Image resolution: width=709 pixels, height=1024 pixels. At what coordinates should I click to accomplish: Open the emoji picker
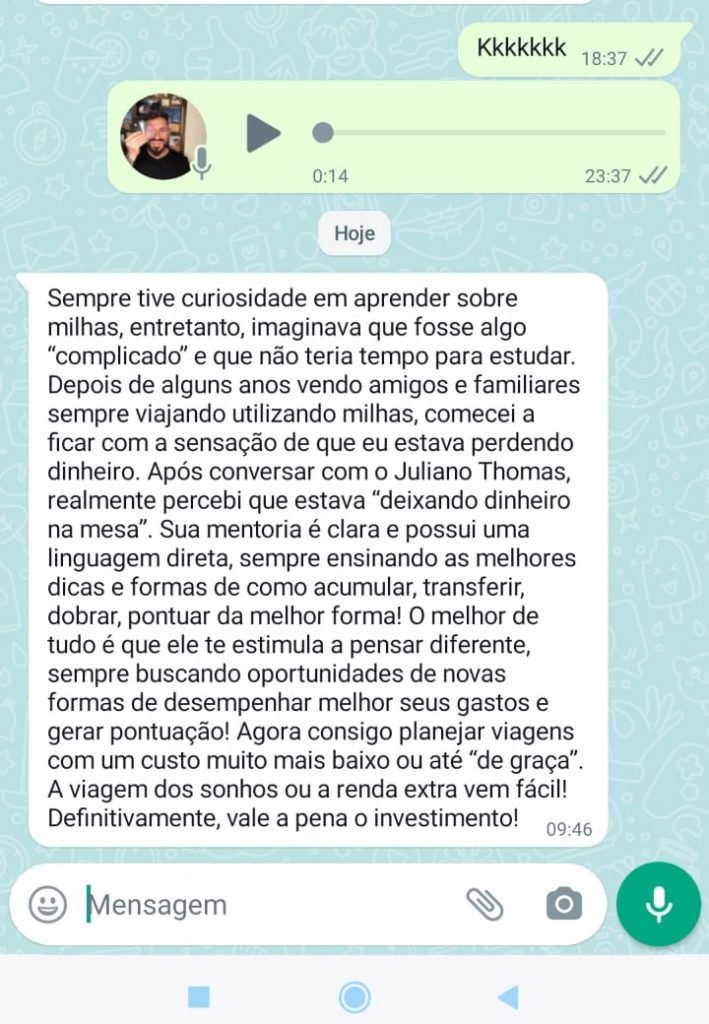coord(47,904)
